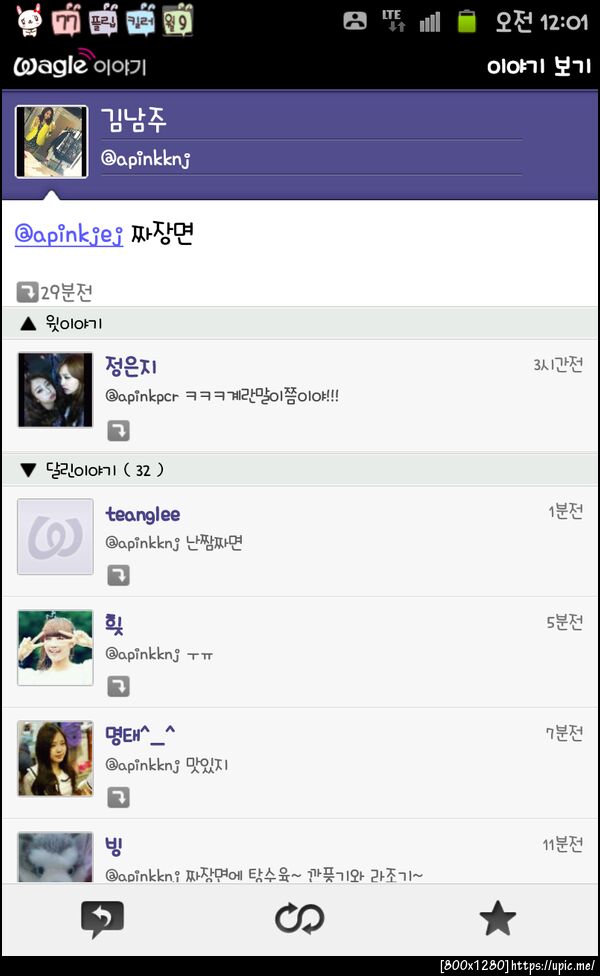The width and height of the screenshot is (600, 976).
Task: Open the @apinkjej mention link
Action: point(68,234)
